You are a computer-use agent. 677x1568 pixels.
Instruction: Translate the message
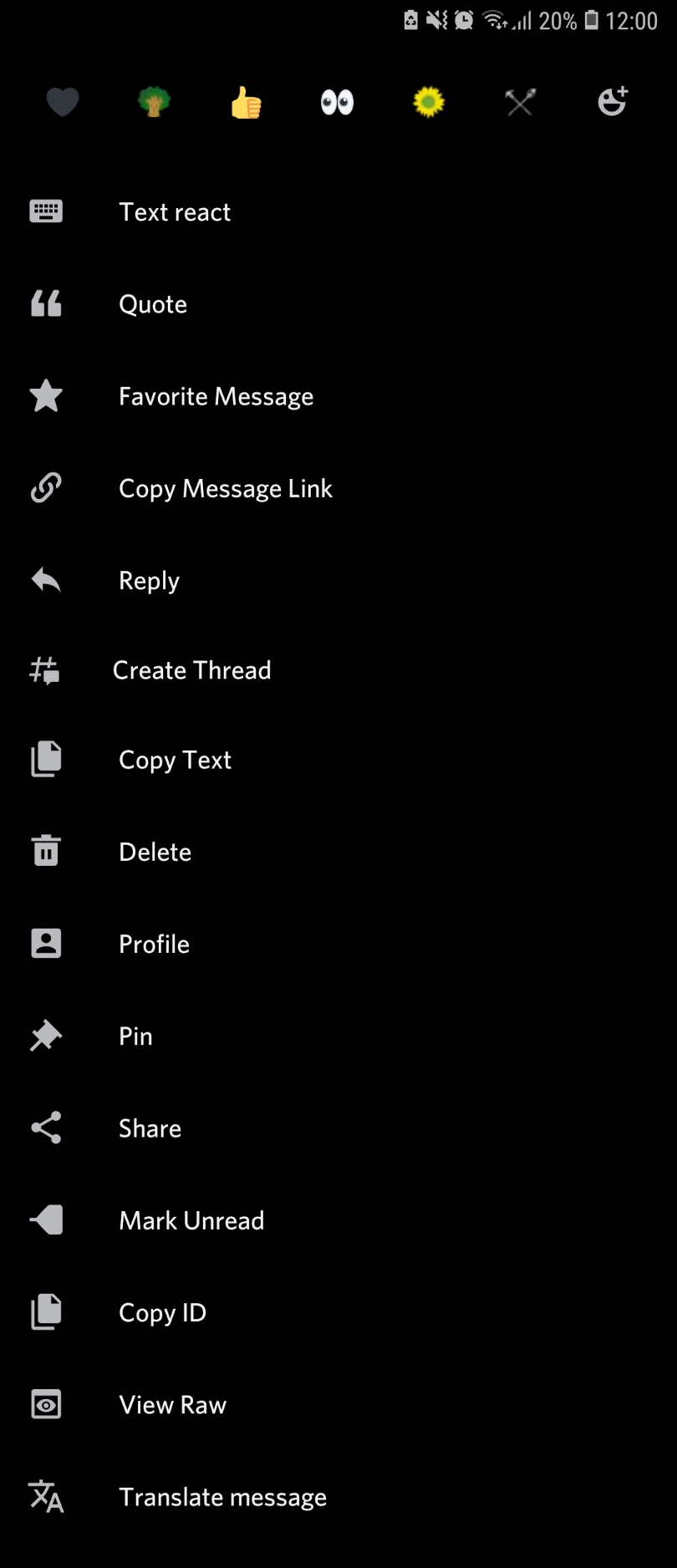pyautogui.click(x=222, y=1496)
